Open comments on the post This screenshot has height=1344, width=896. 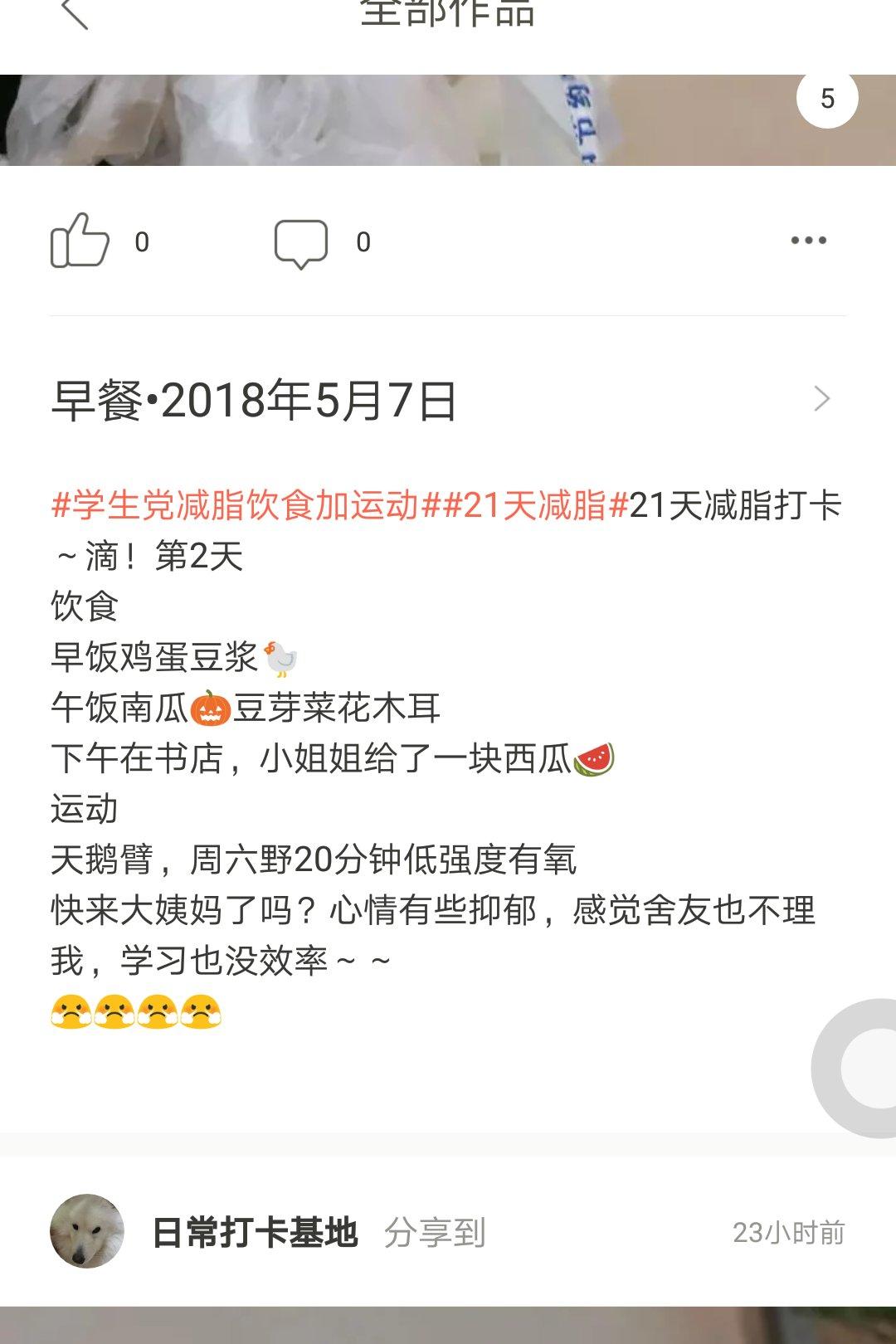[300, 243]
